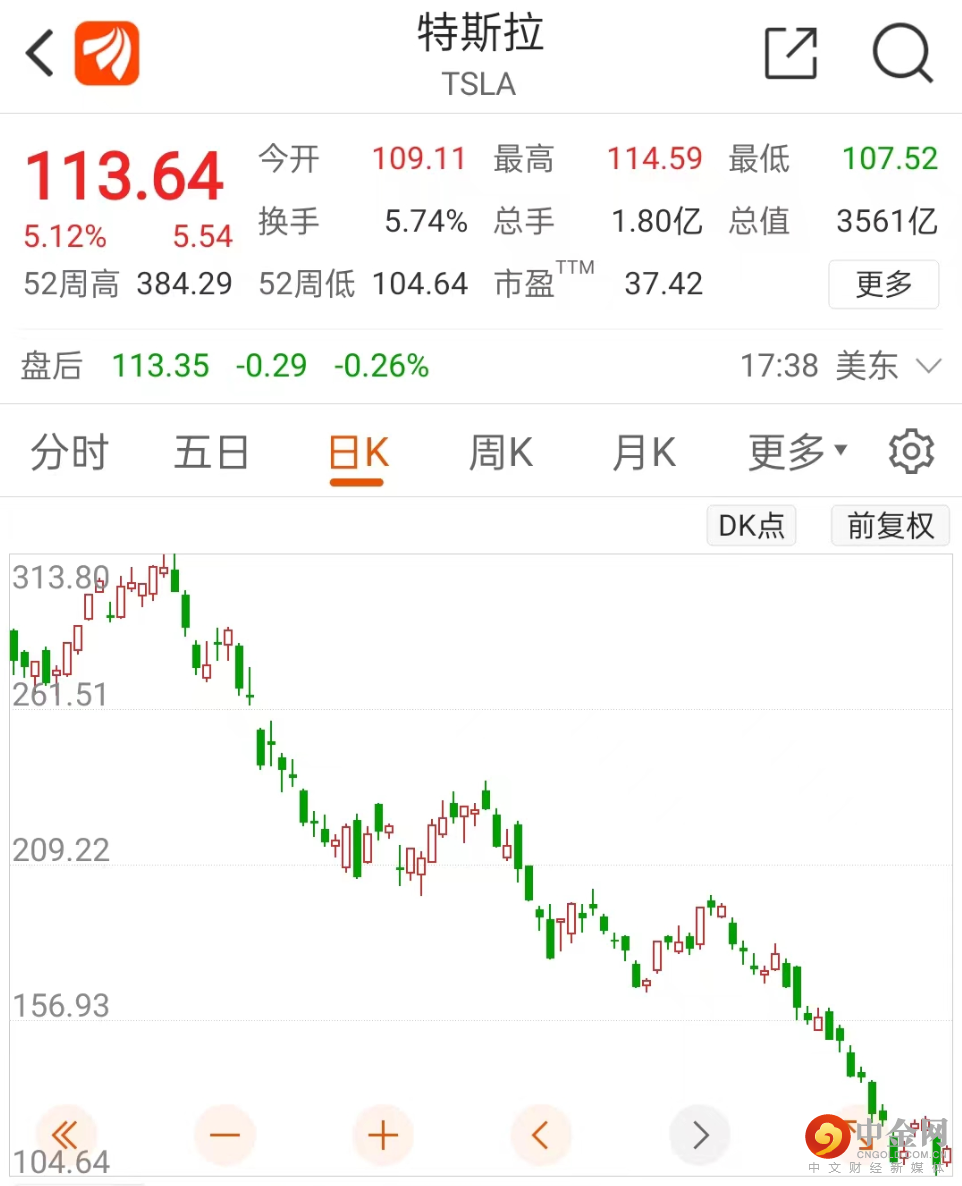Share the TSLA stock page
The height and width of the screenshot is (1186, 962).
pyautogui.click(x=791, y=52)
